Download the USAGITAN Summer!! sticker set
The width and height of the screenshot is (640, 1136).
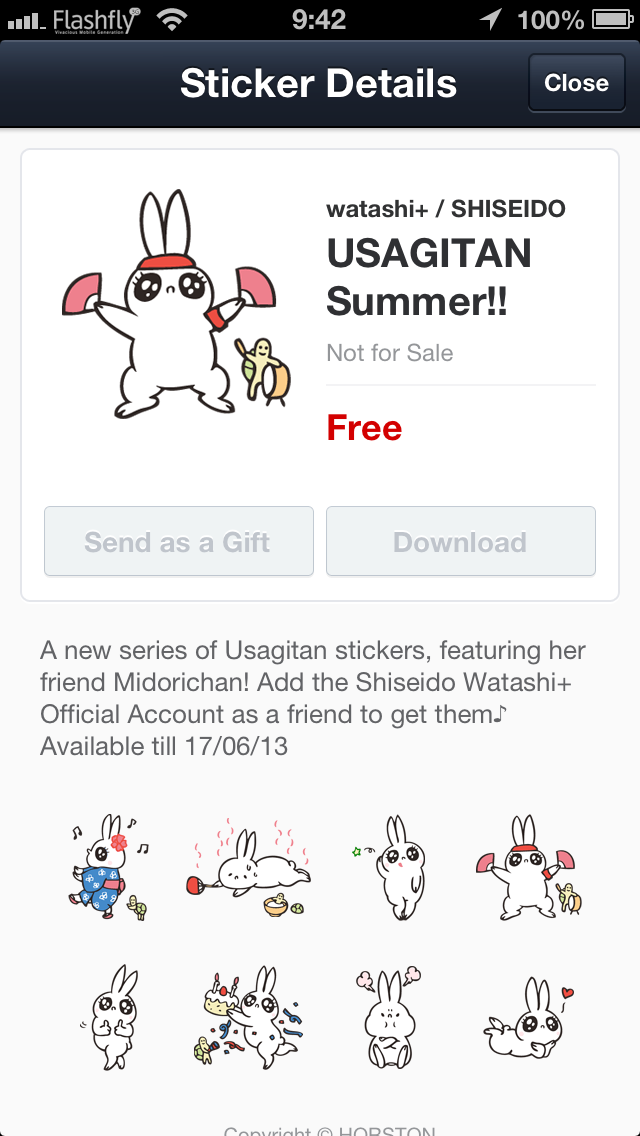click(x=460, y=542)
